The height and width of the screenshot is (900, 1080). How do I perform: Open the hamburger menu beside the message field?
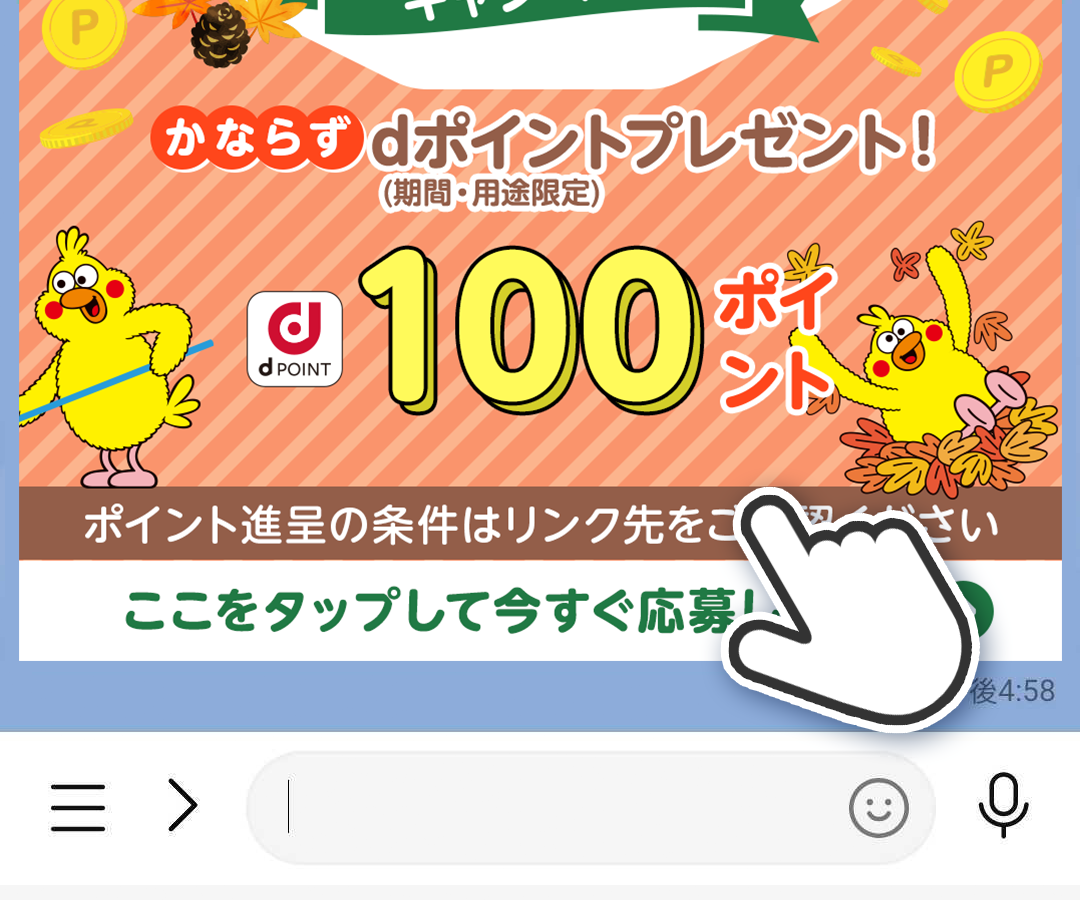click(x=78, y=807)
